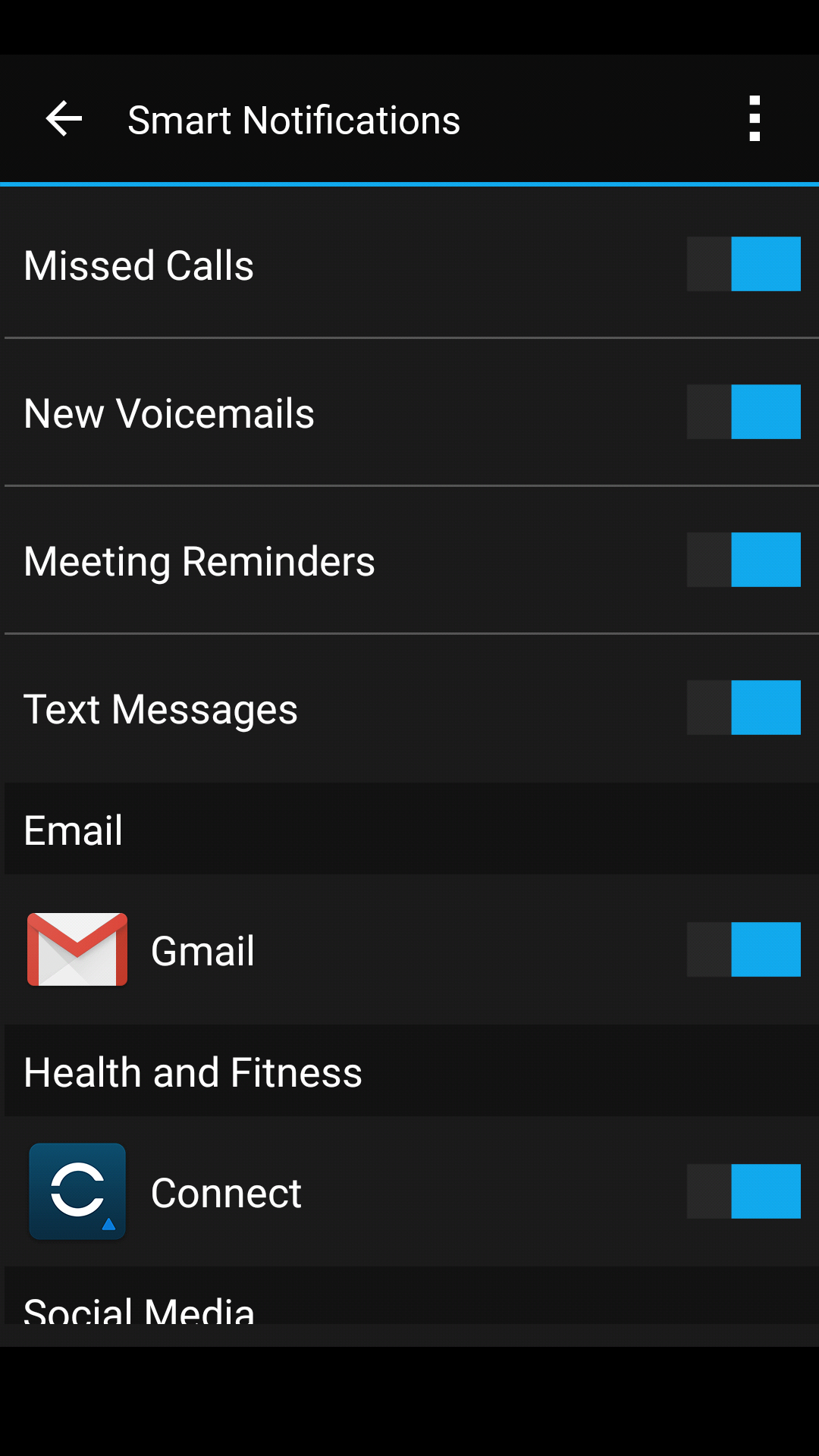
Task: Switch off Text Messages notifications
Action: click(x=743, y=708)
